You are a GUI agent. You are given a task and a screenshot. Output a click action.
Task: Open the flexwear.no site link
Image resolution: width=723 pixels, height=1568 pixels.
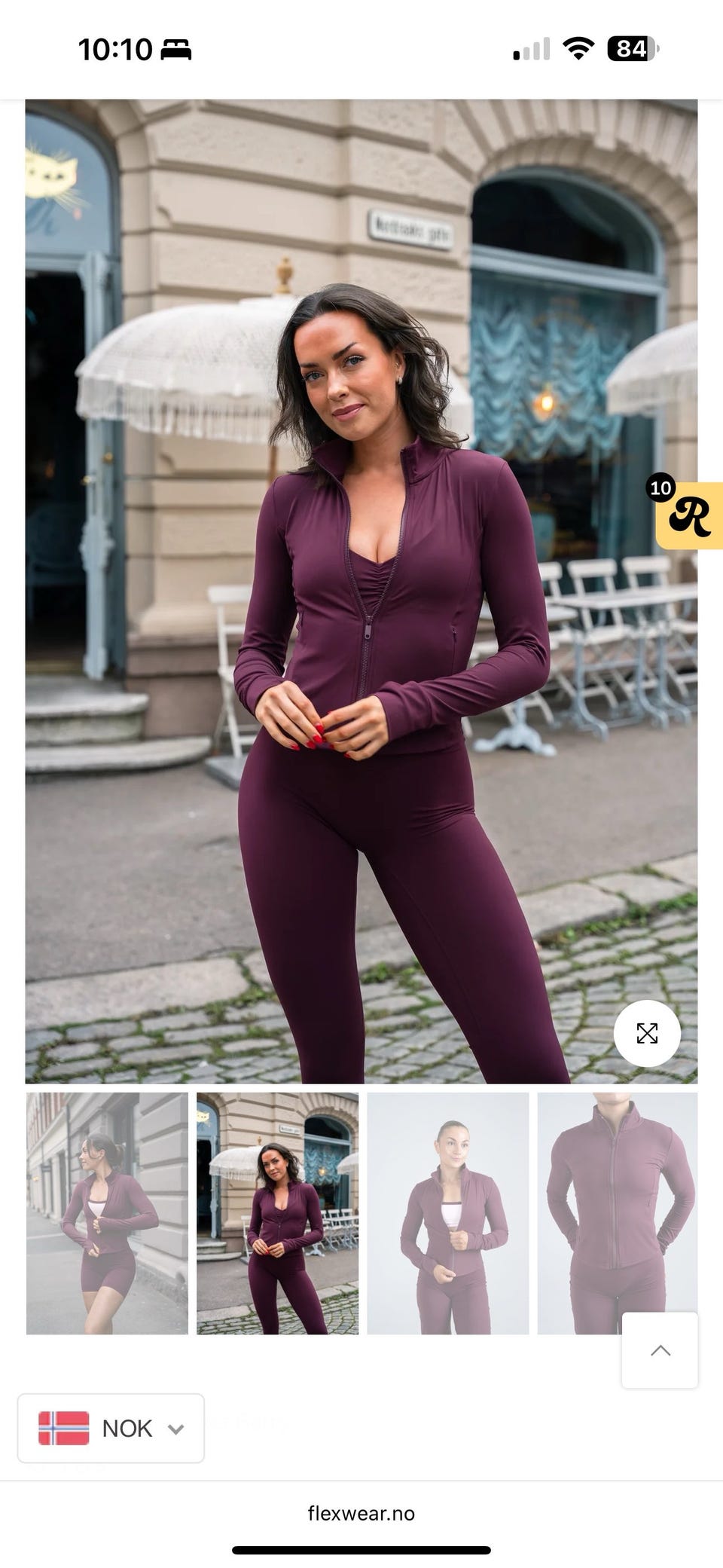pos(361,1514)
